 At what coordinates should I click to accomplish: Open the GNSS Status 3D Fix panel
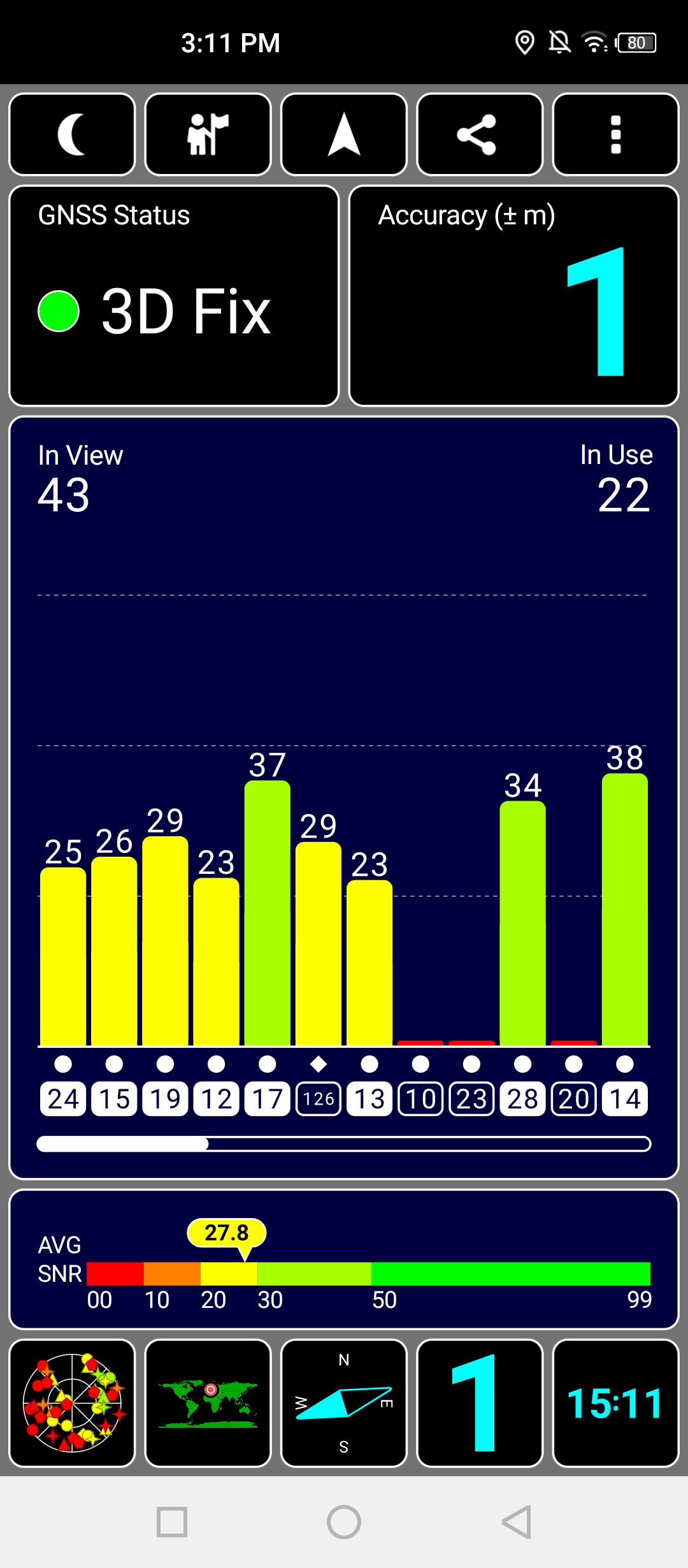point(174,296)
